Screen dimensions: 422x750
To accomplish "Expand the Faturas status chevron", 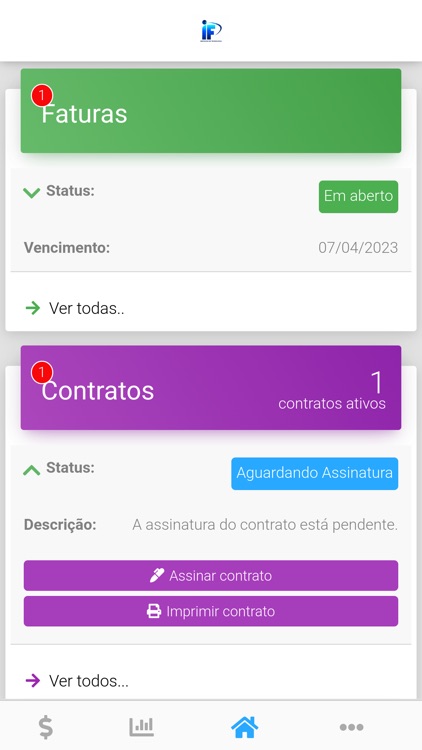I will pos(32,193).
